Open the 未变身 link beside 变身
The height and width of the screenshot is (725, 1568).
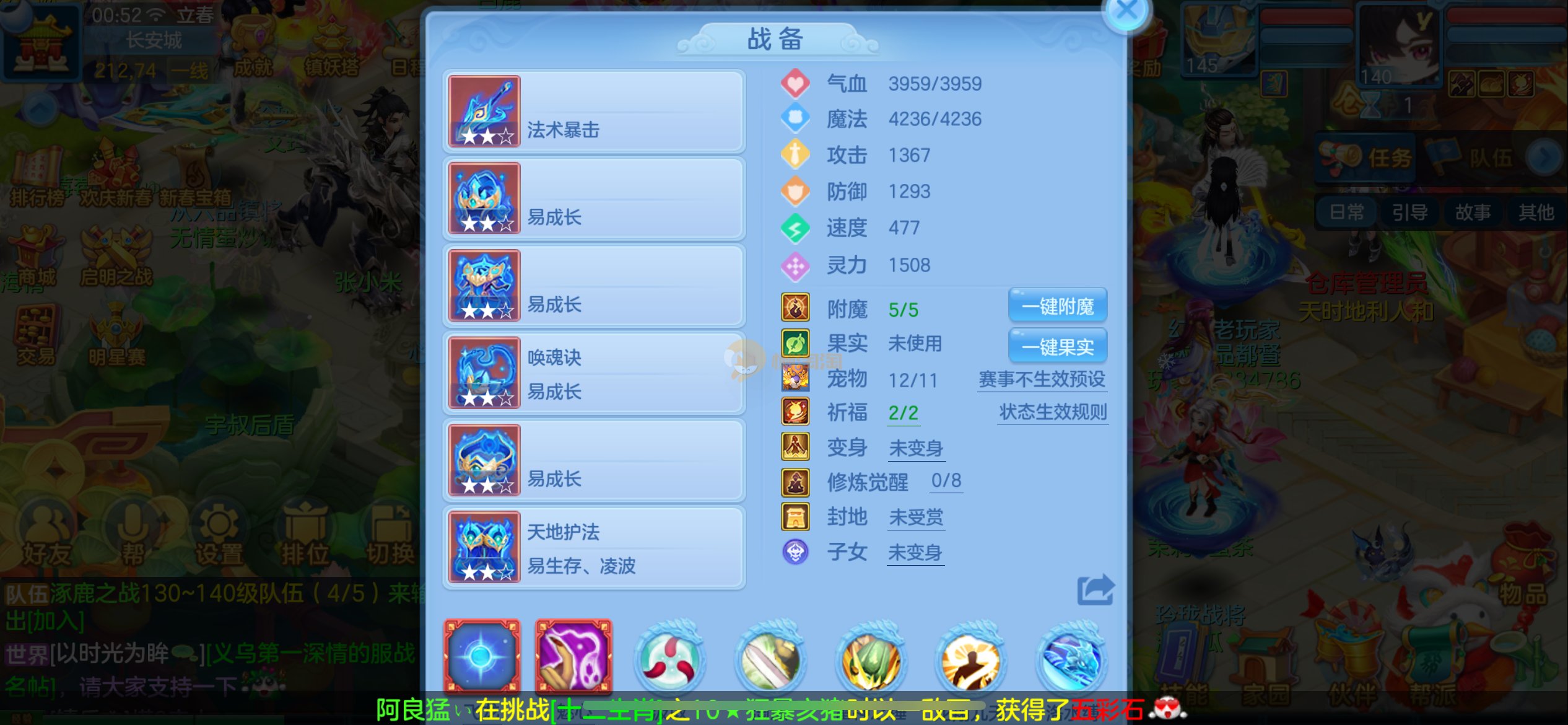pos(916,448)
